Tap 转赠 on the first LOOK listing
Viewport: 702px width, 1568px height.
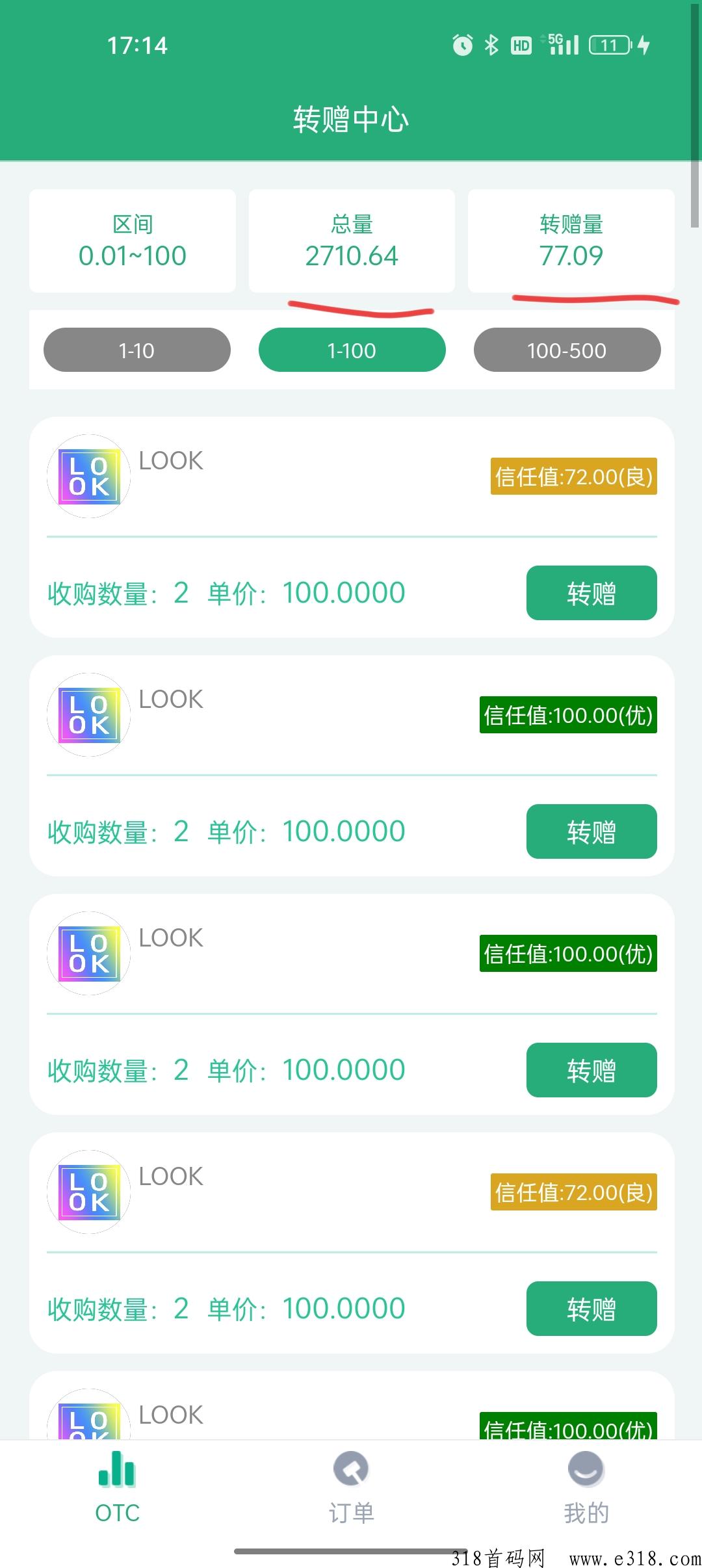coord(591,593)
